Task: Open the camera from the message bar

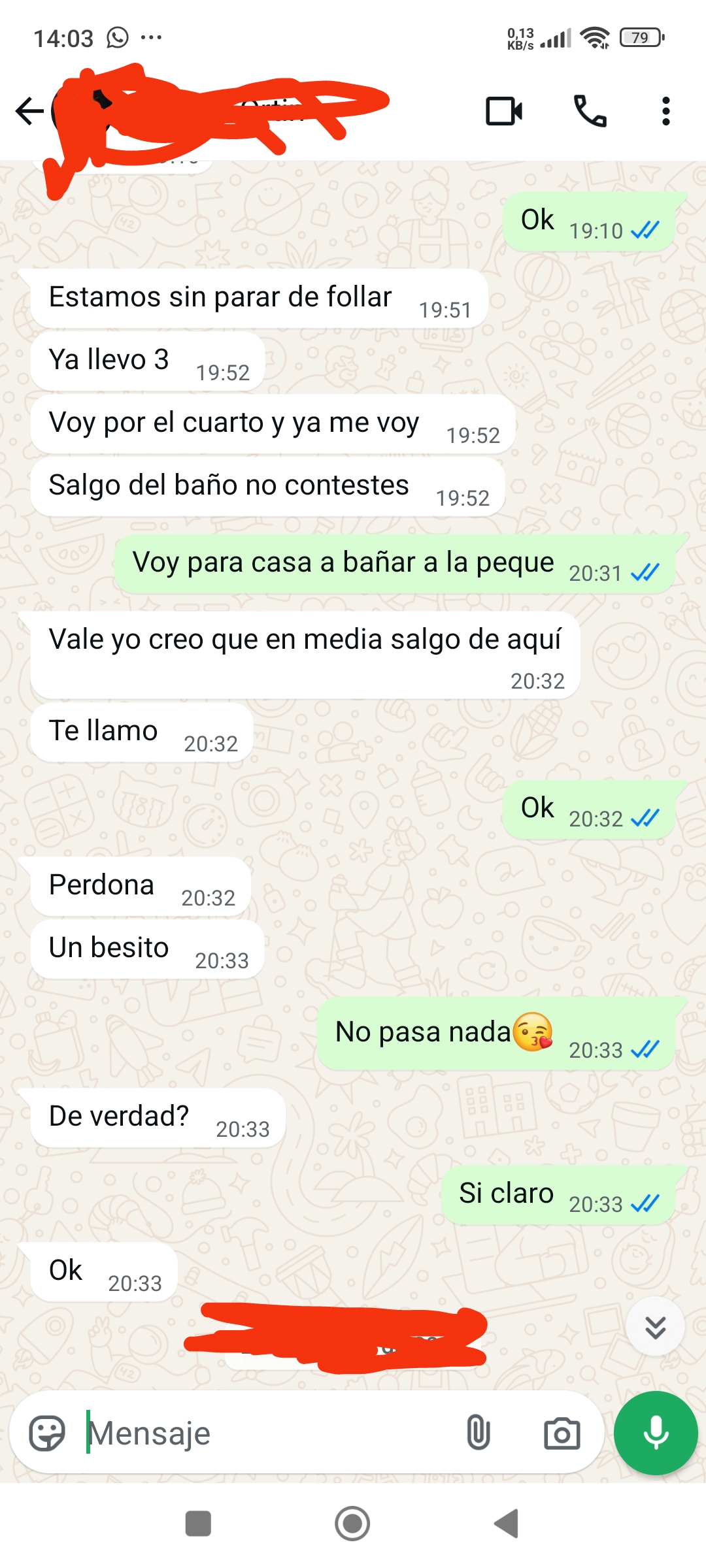Action: pyautogui.click(x=562, y=1433)
